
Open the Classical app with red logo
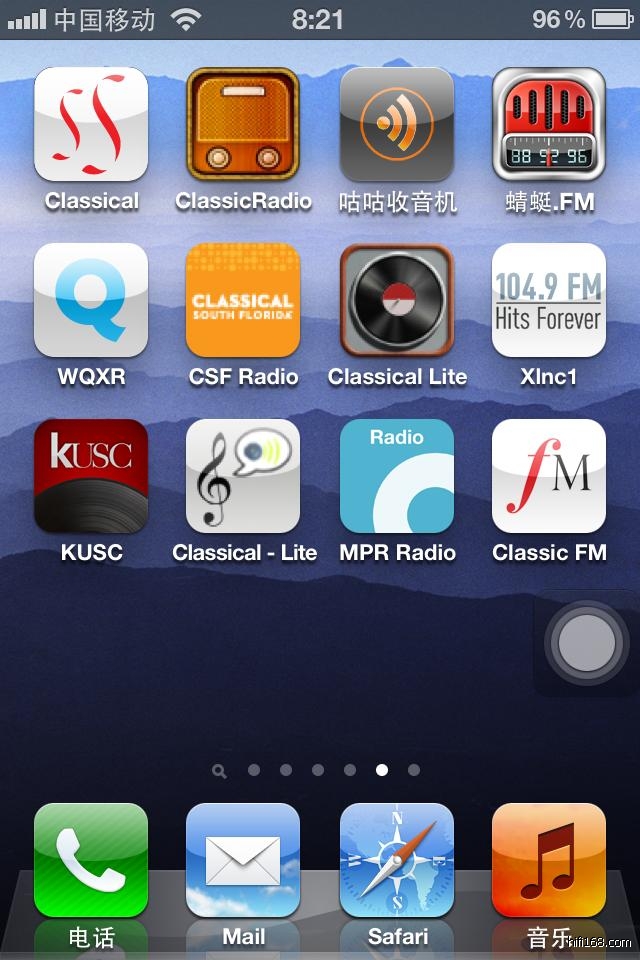coord(91,124)
